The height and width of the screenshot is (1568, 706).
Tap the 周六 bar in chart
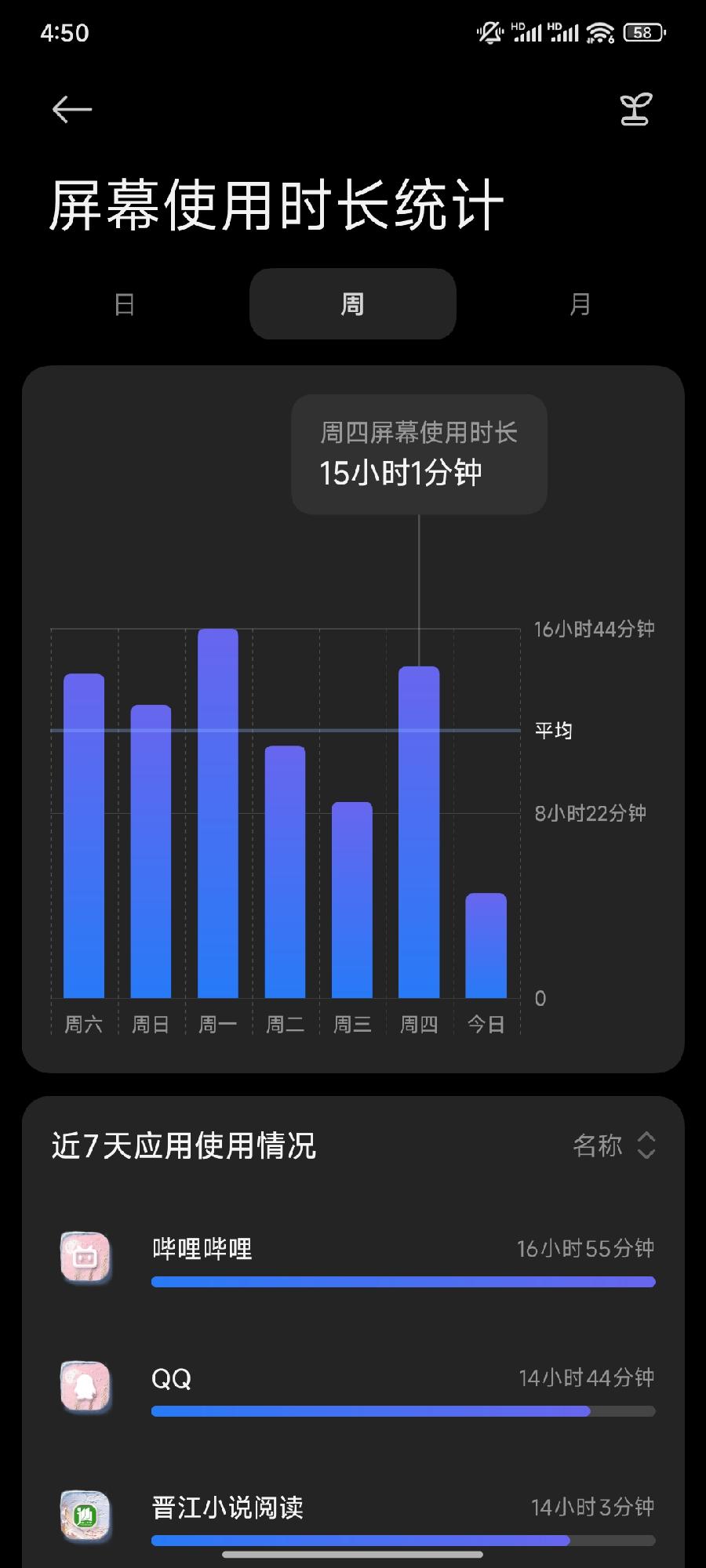click(x=84, y=836)
